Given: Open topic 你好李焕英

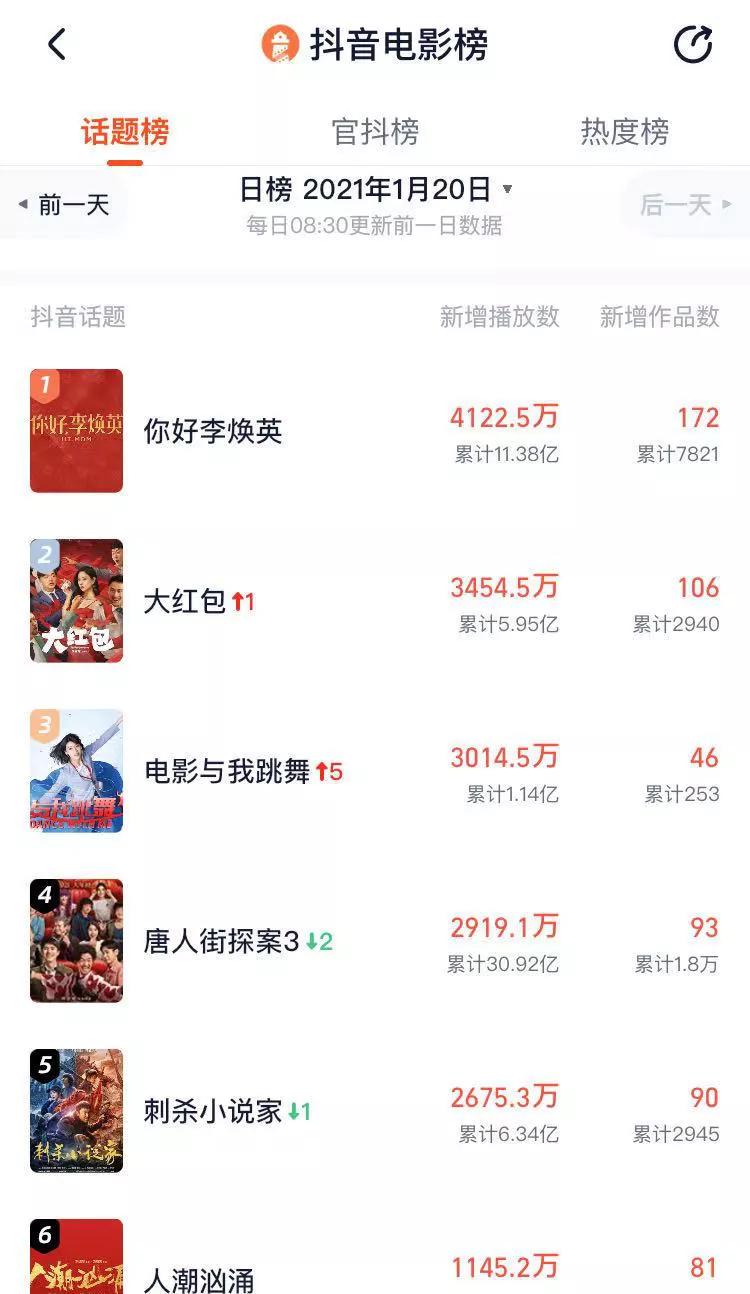Looking at the screenshot, I should point(213,431).
